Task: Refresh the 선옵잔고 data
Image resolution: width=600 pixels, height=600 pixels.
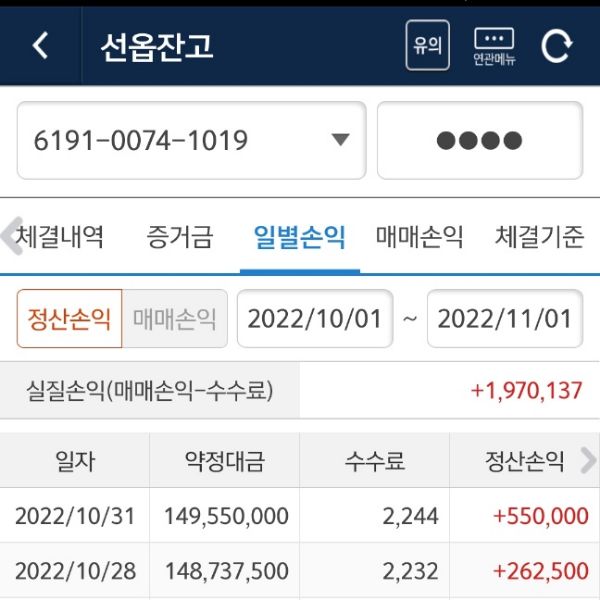Action: pyautogui.click(x=556, y=46)
